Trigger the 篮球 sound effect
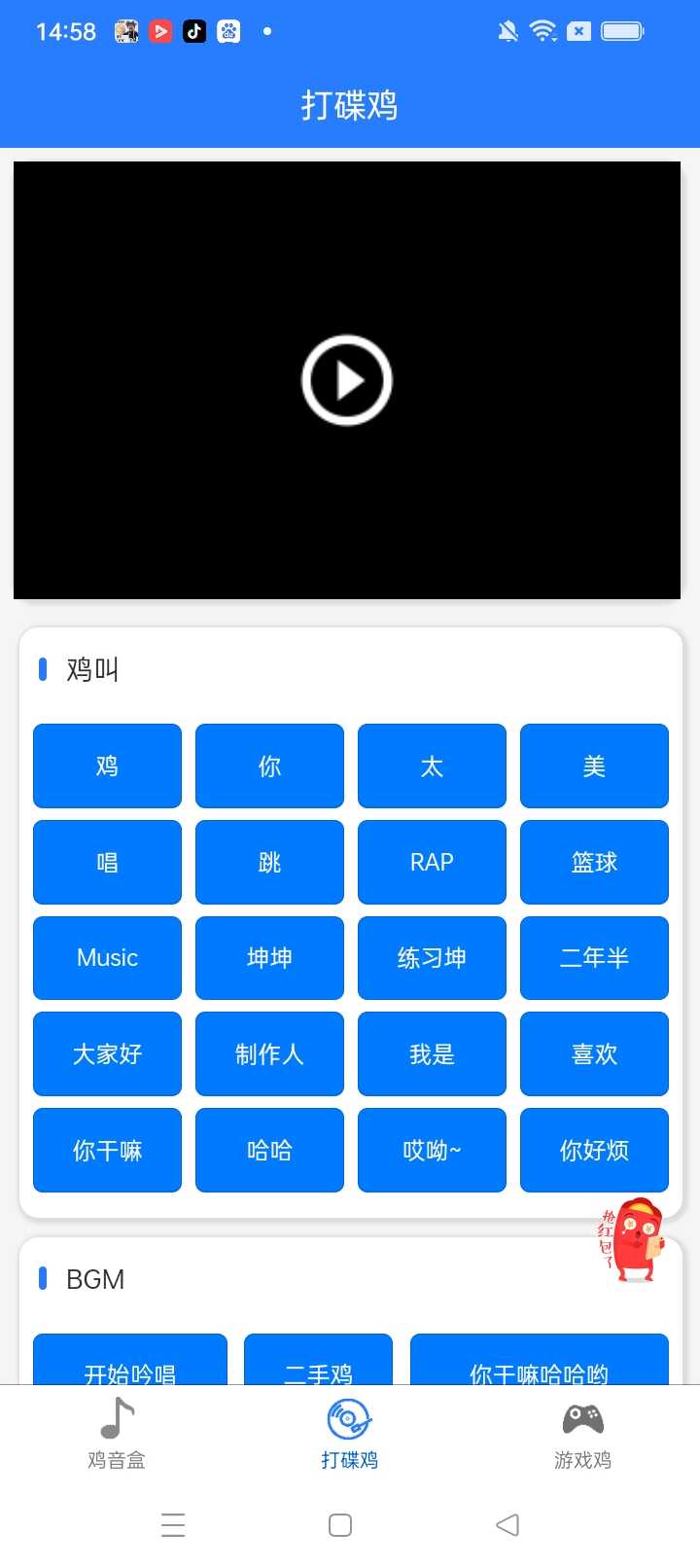Viewport: 700px width, 1568px height. (x=594, y=862)
